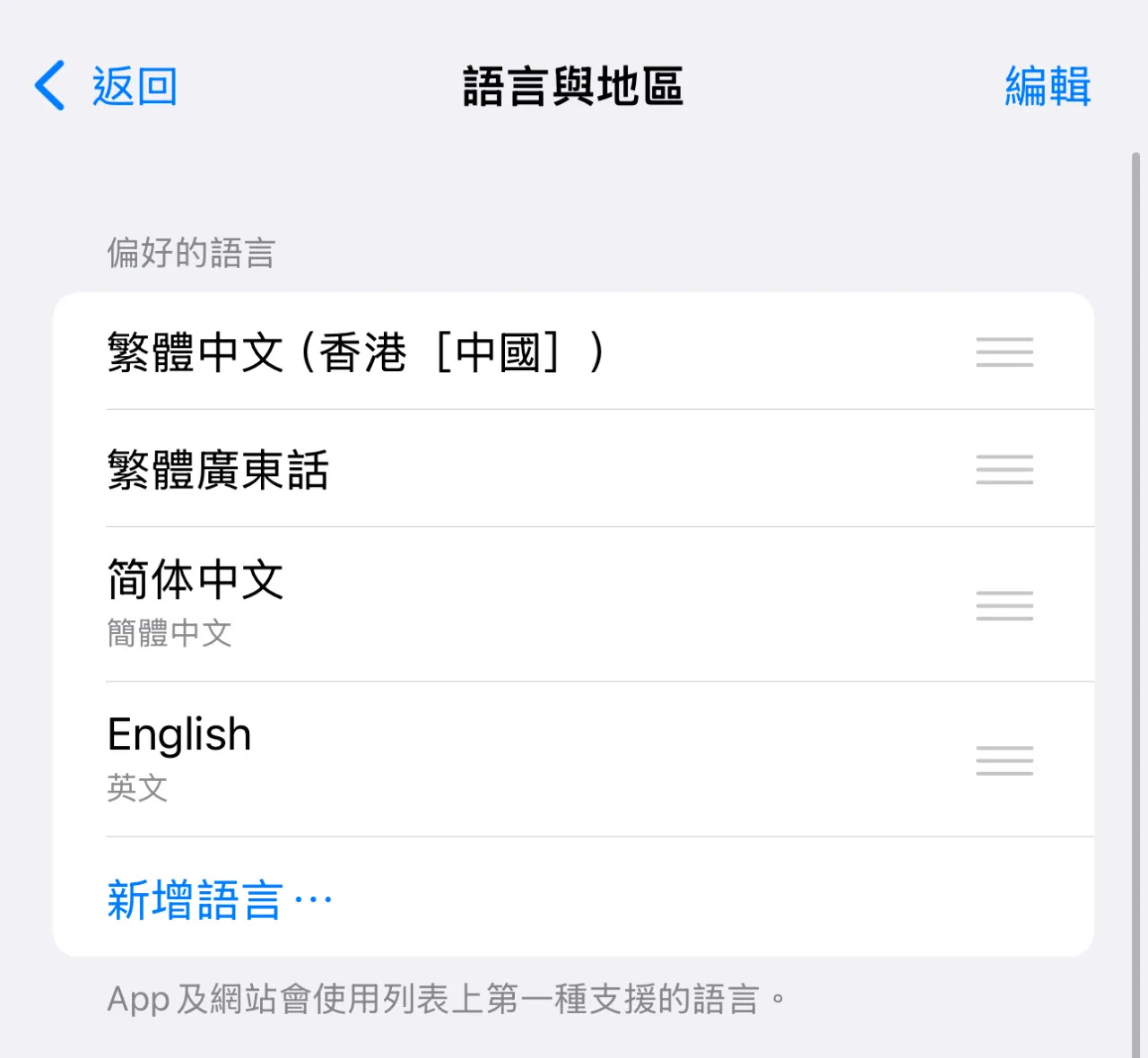Add a new language via 新增語言
The width and height of the screenshot is (1148, 1058).
click(219, 899)
